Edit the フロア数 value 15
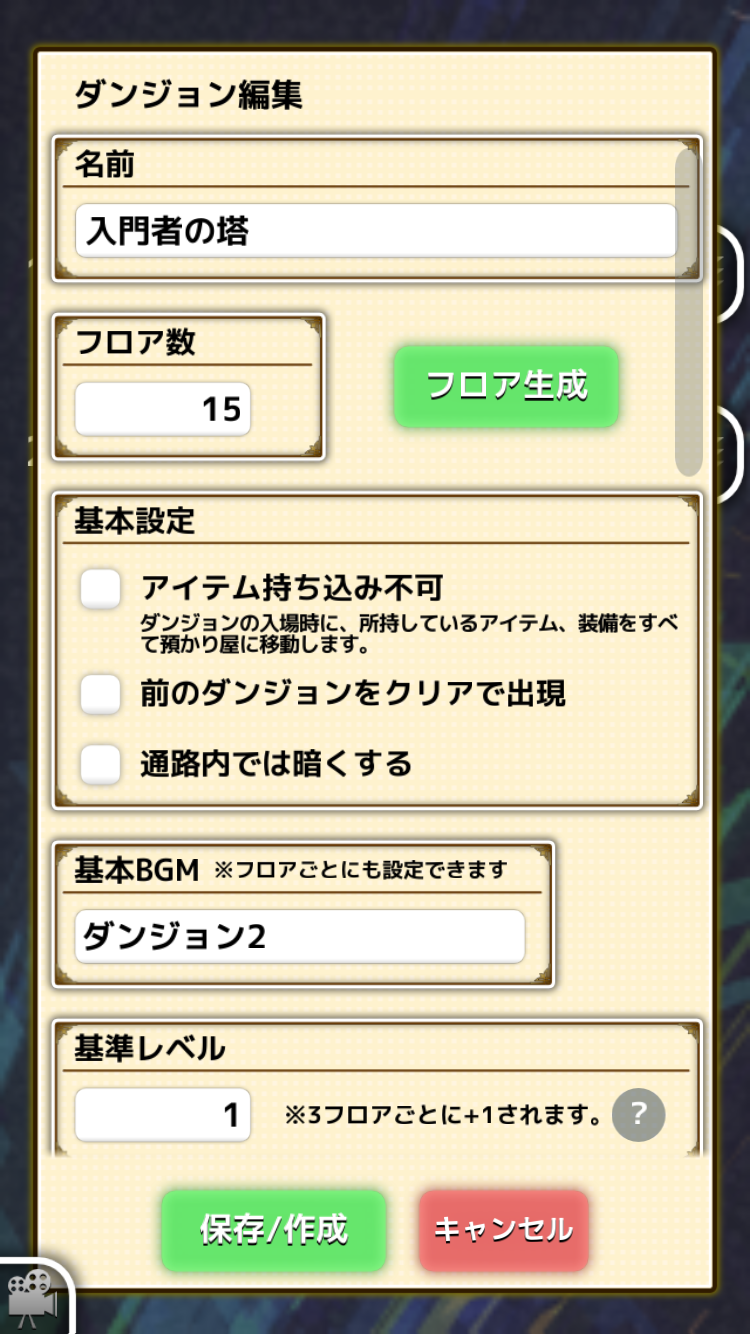Image resolution: width=750 pixels, height=1334 pixels. pos(162,409)
